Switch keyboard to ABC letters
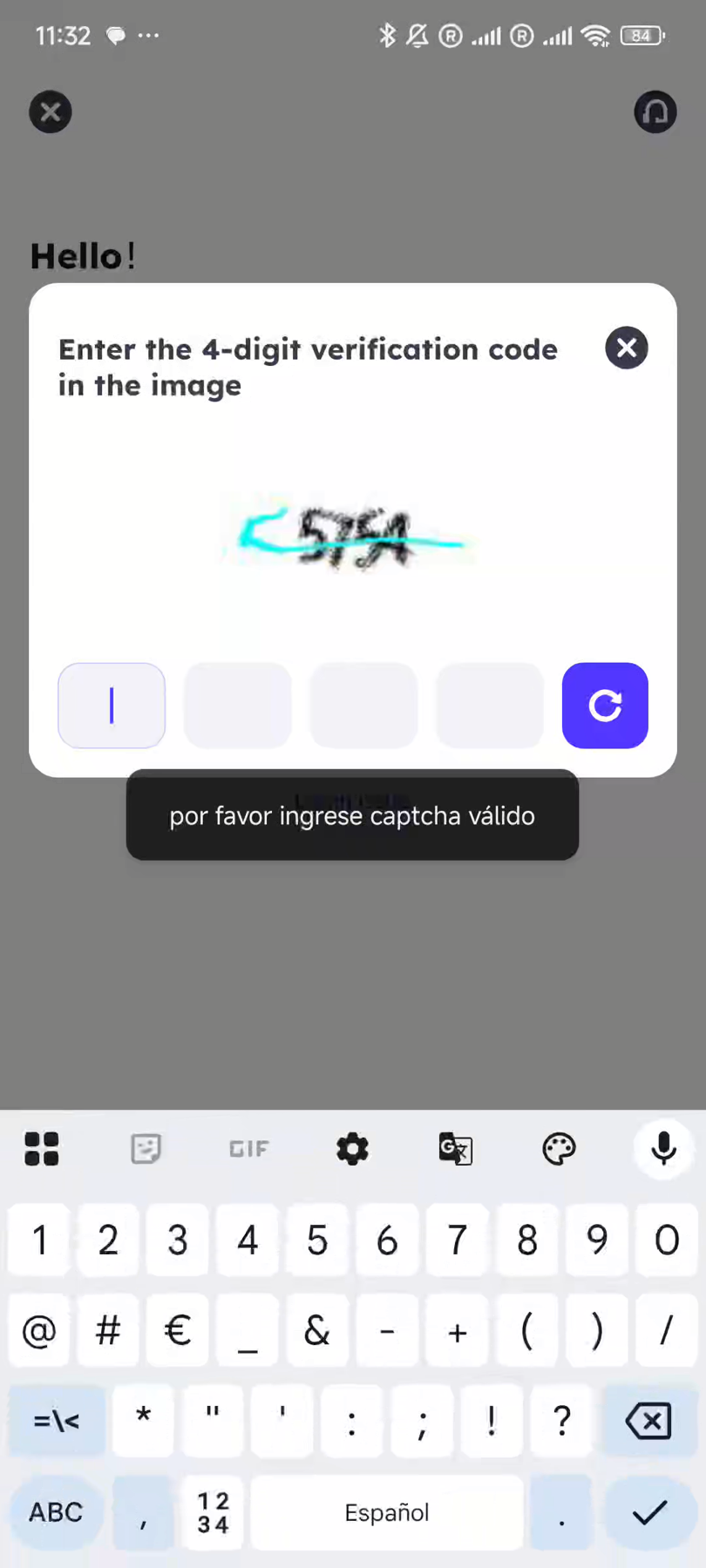706x1568 pixels. 56,1512
